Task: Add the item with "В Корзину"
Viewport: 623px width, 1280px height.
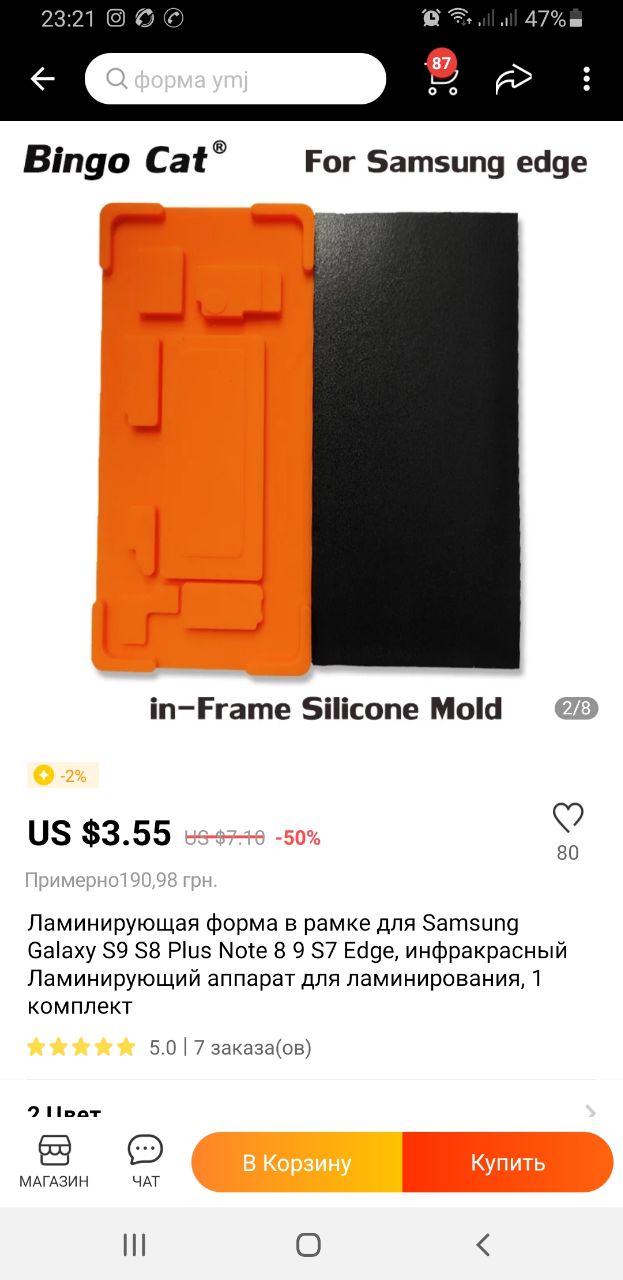Action: (297, 1162)
